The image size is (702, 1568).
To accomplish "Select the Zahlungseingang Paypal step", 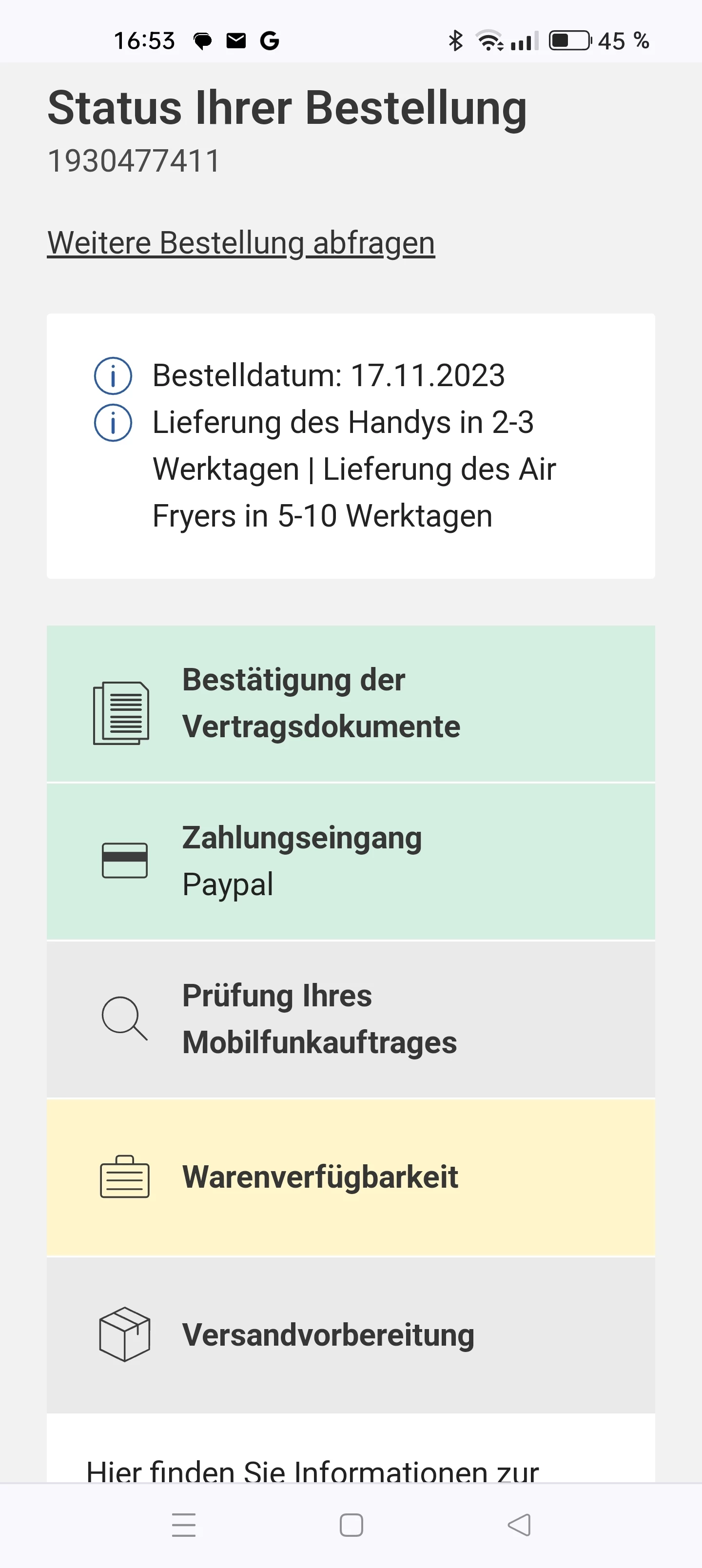I will click(x=351, y=861).
